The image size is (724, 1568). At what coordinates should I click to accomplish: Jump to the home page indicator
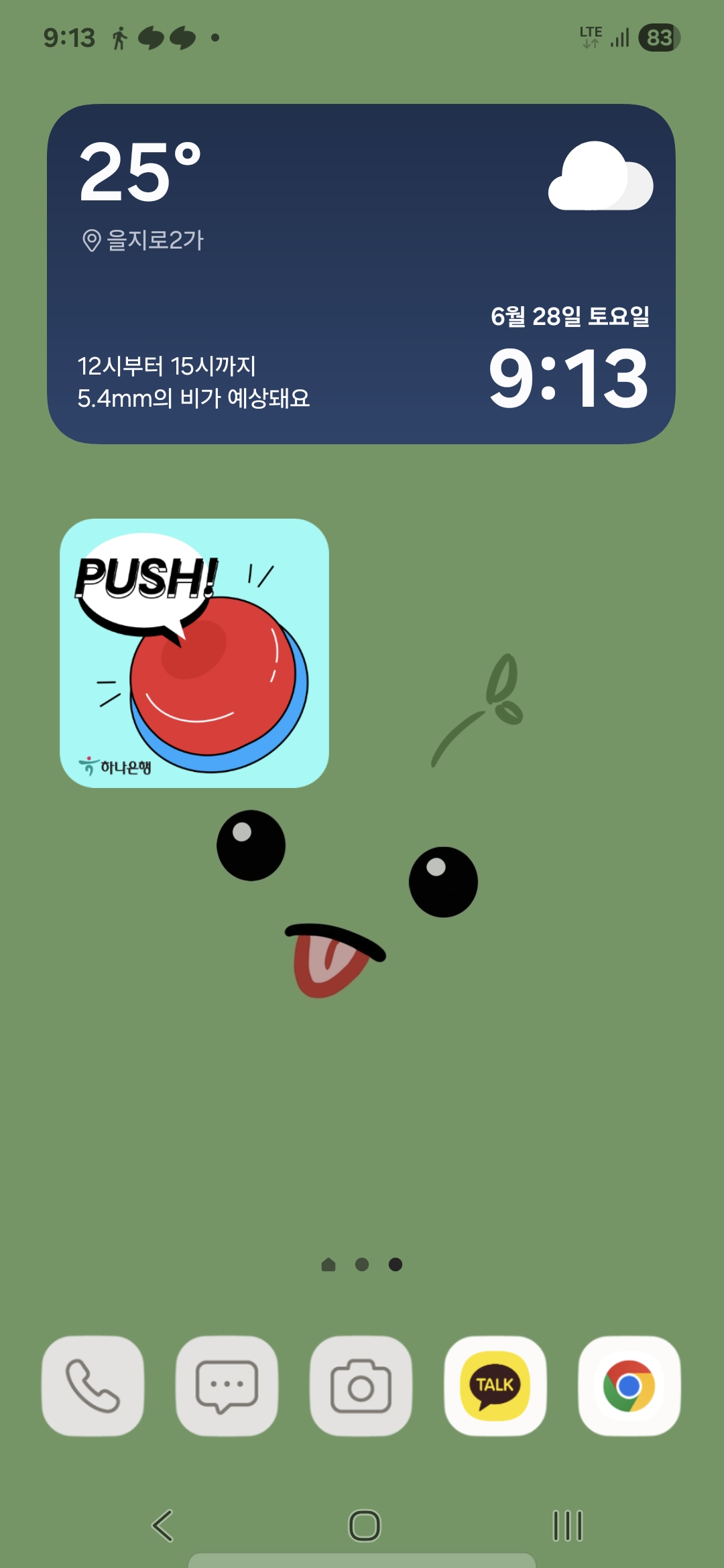click(328, 1264)
